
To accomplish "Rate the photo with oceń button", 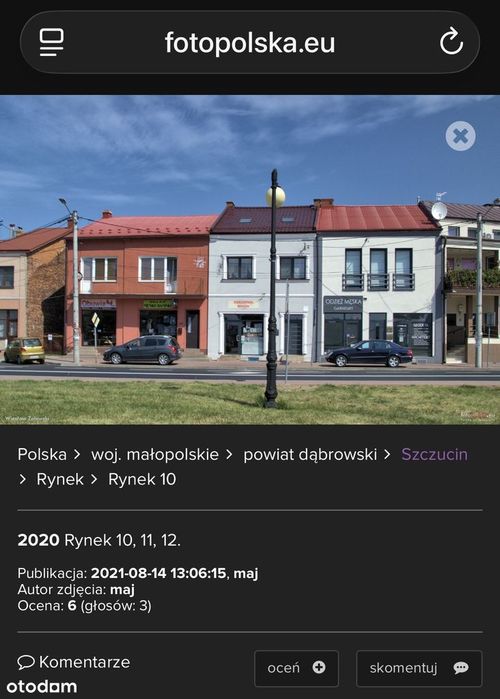I will [x=296, y=668].
